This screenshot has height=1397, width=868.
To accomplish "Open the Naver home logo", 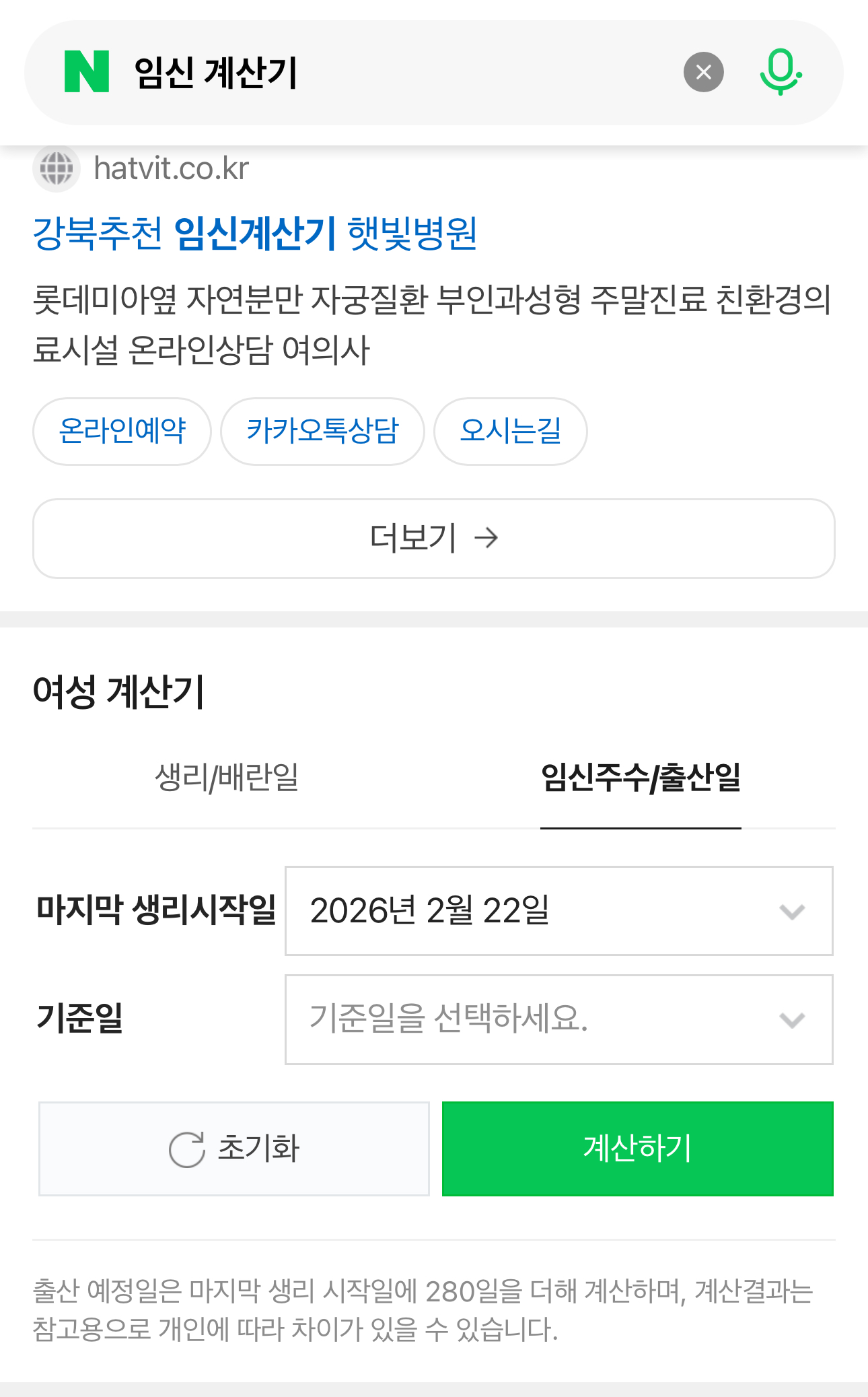I will (x=87, y=72).
